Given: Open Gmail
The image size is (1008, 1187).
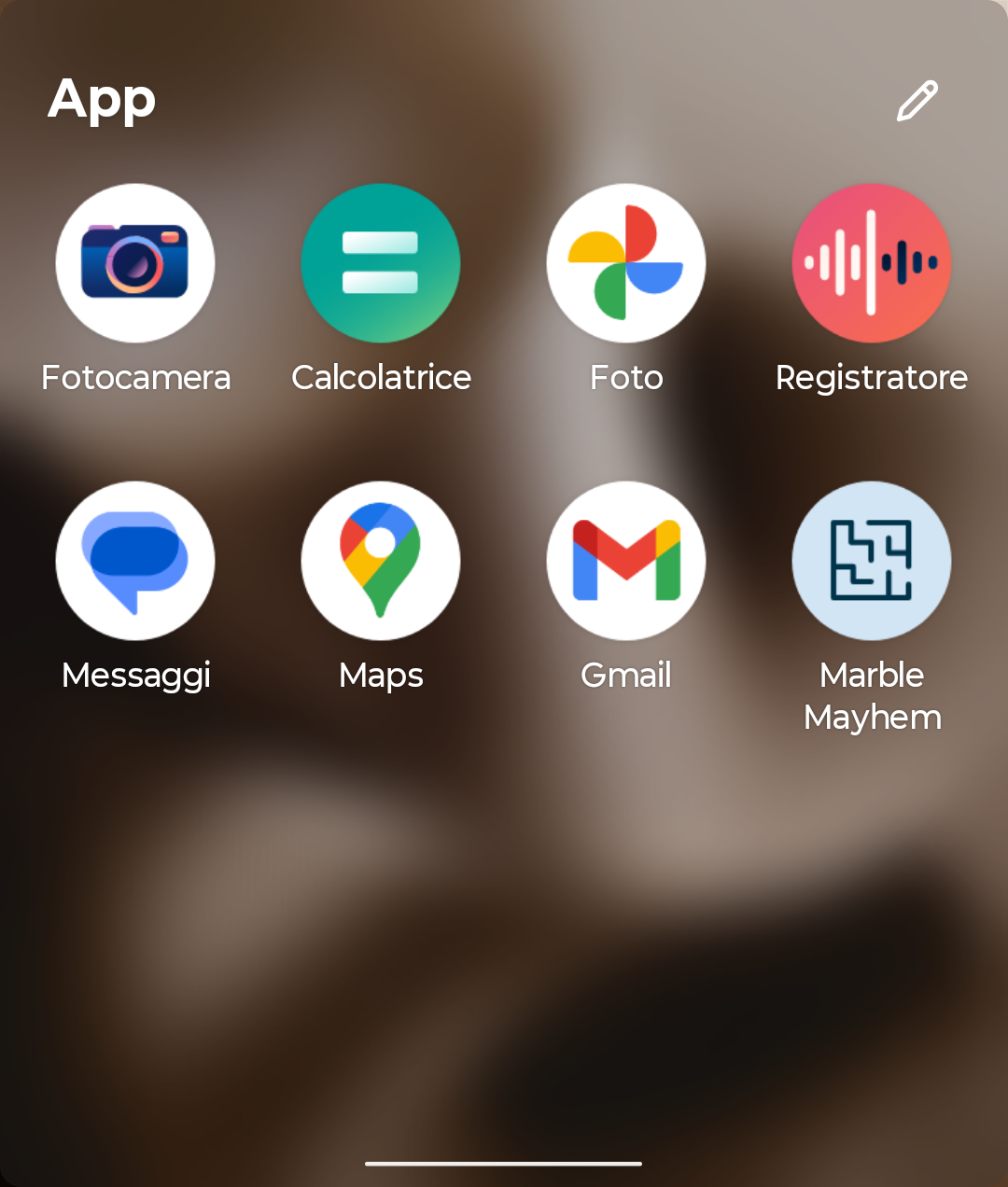Looking at the screenshot, I should [626, 561].
